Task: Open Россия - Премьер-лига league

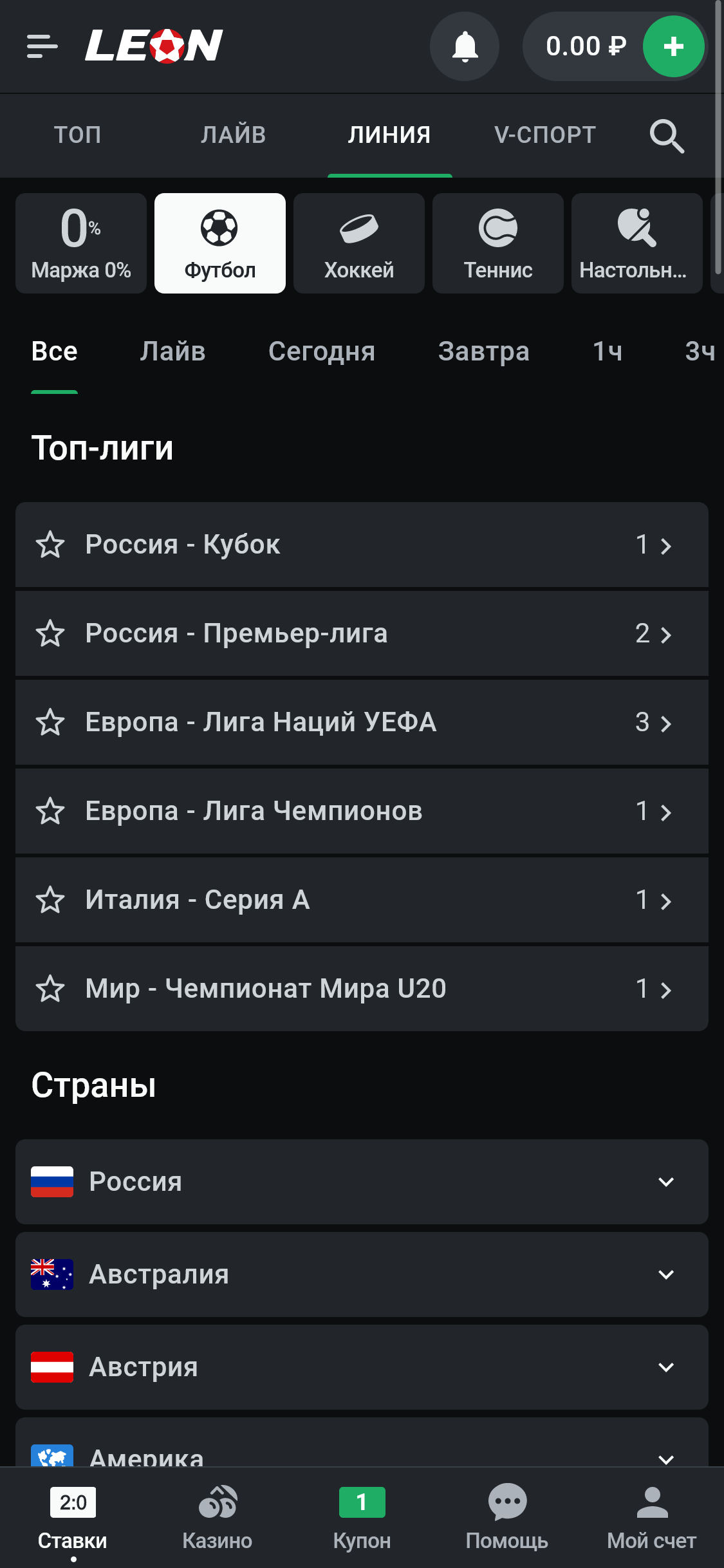Action: 360,633
